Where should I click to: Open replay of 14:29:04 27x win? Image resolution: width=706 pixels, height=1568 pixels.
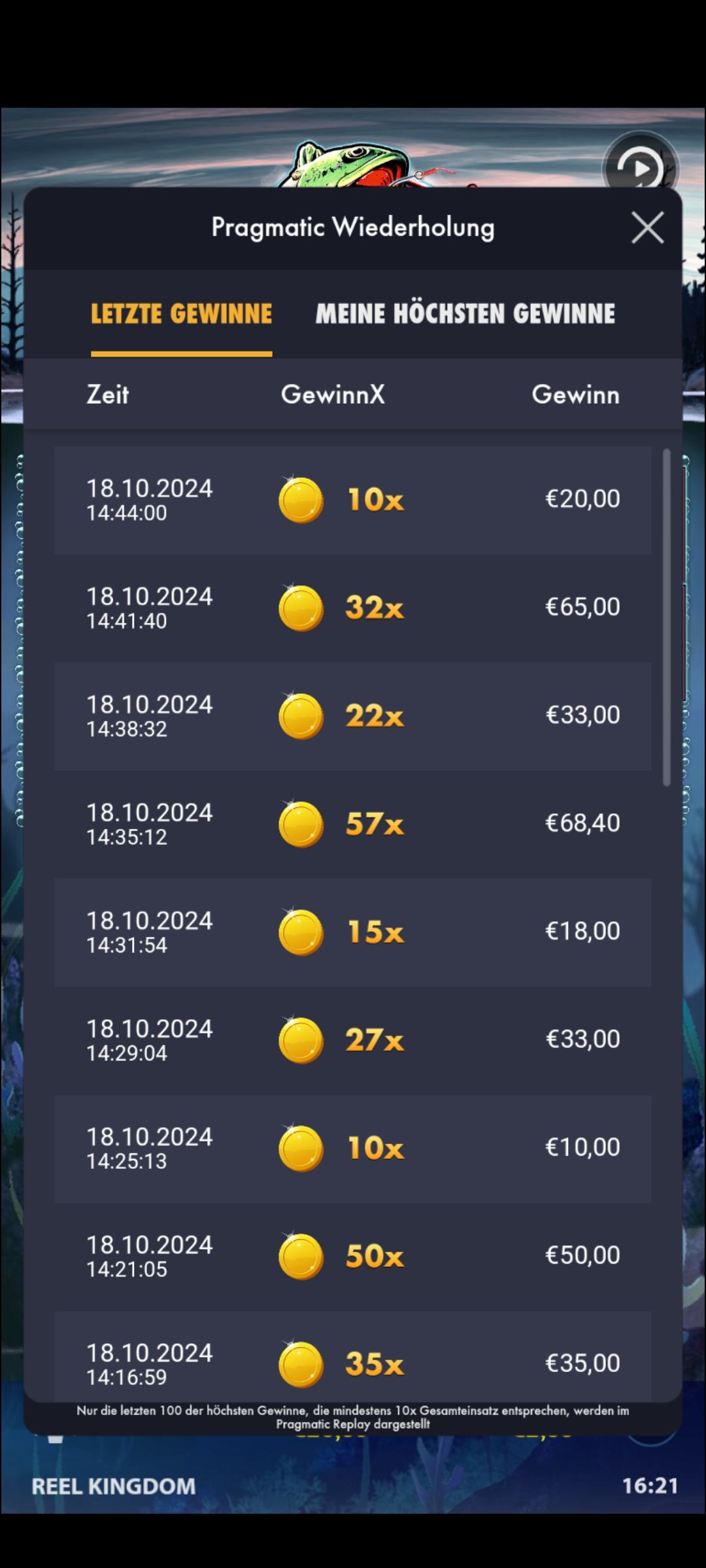tap(352, 1040)
